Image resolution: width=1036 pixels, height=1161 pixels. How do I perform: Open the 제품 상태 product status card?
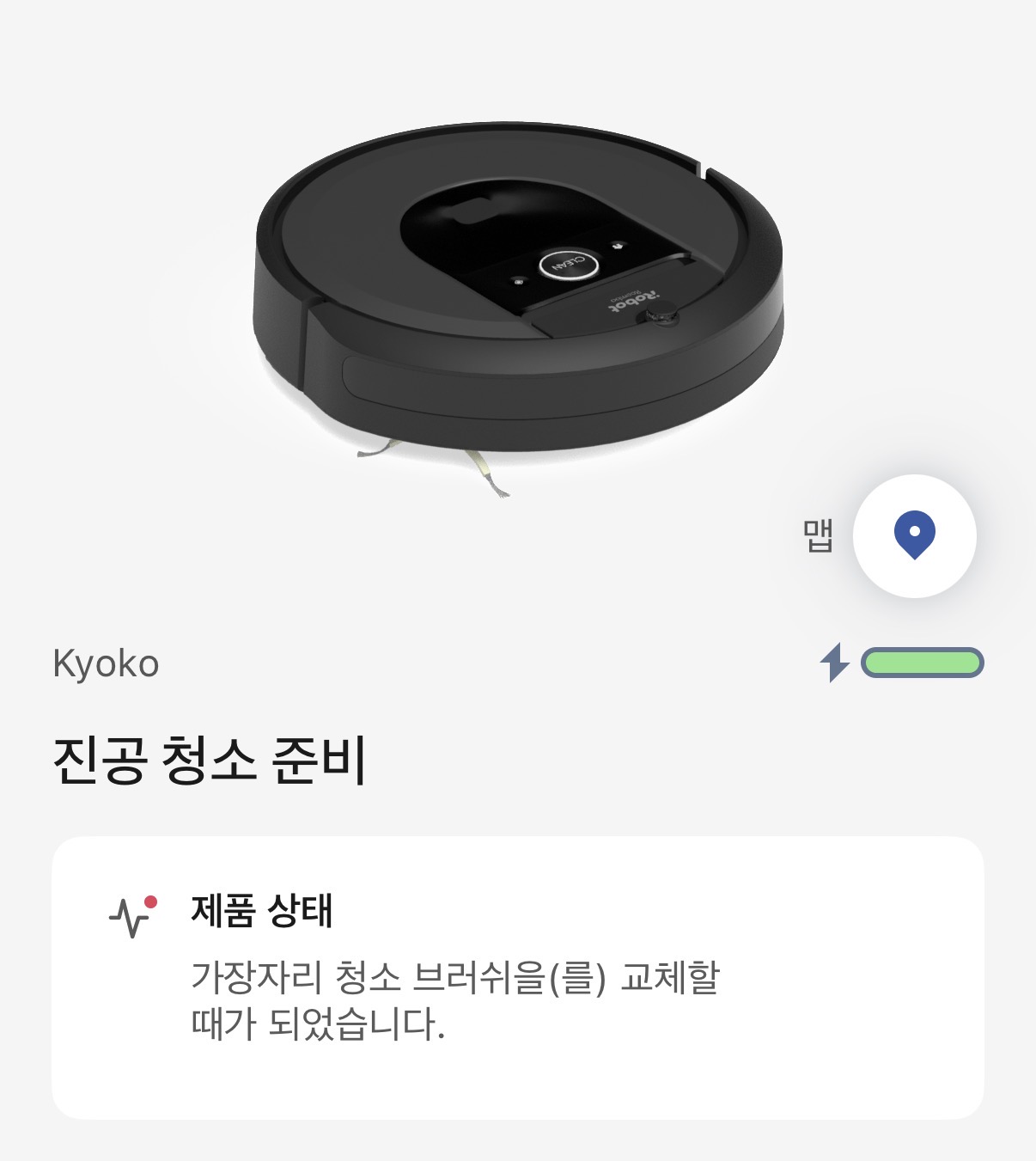(517, 976)
